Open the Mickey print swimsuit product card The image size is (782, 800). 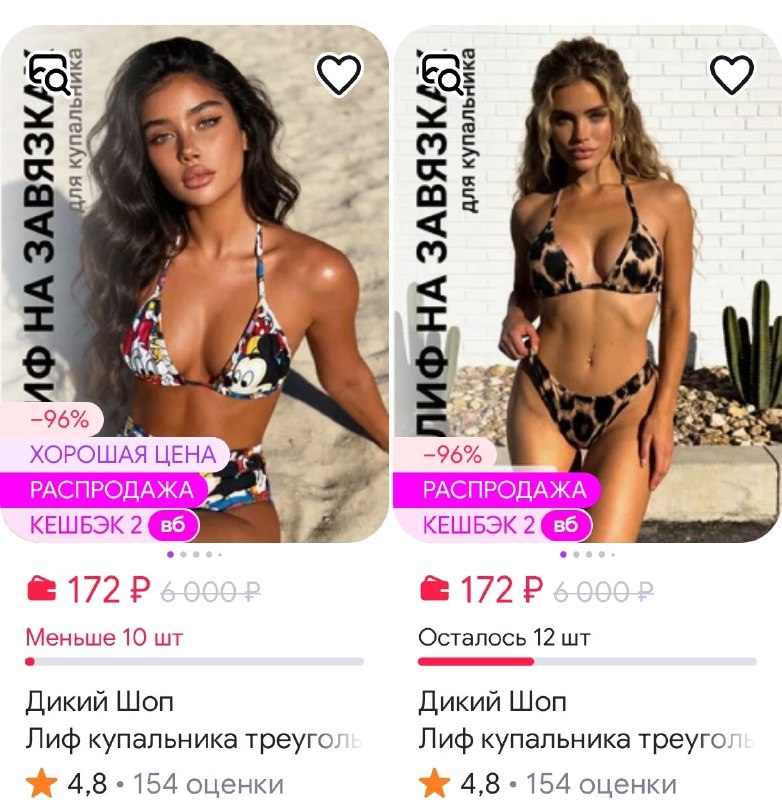click(194, 284)
